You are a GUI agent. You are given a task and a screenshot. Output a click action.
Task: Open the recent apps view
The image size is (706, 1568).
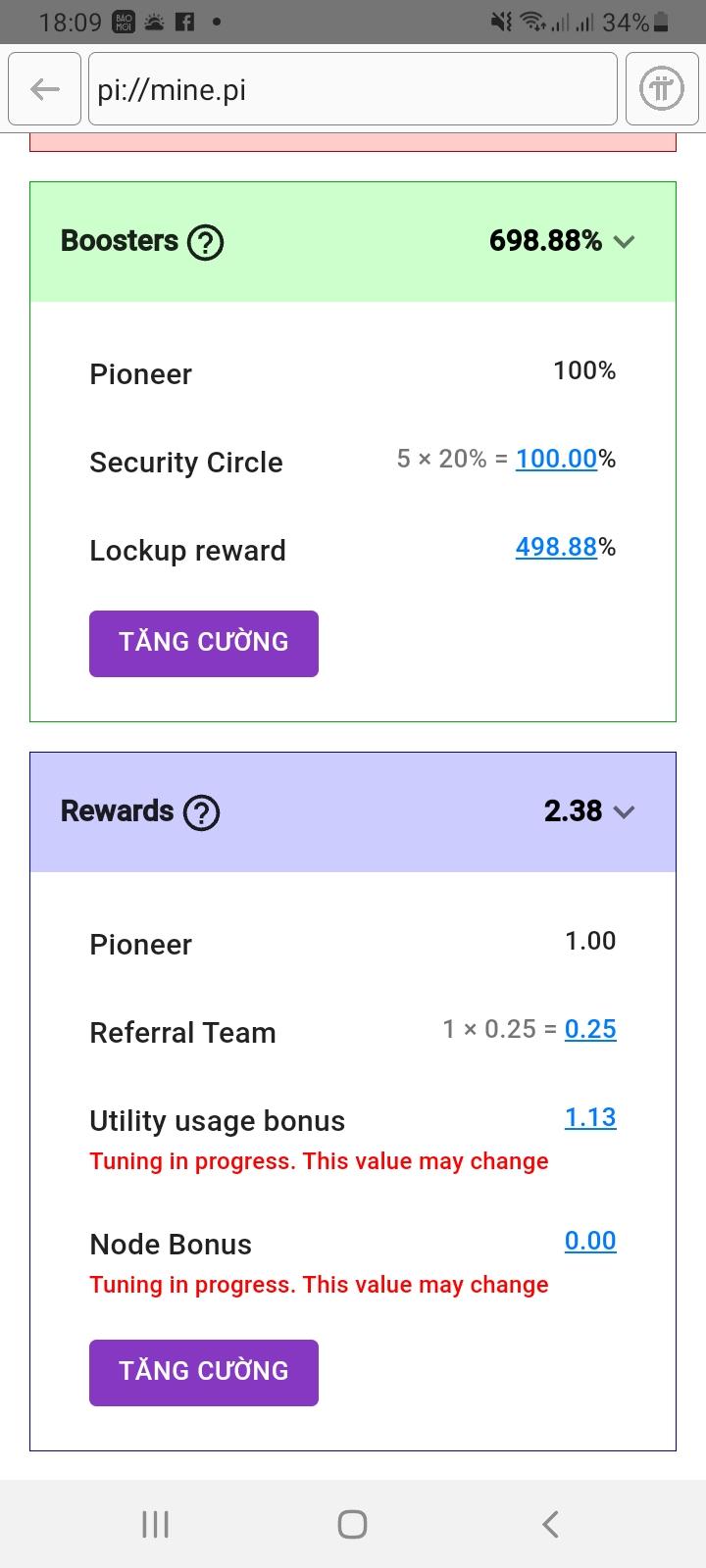pyautogui.click(x=155, y=1524)
